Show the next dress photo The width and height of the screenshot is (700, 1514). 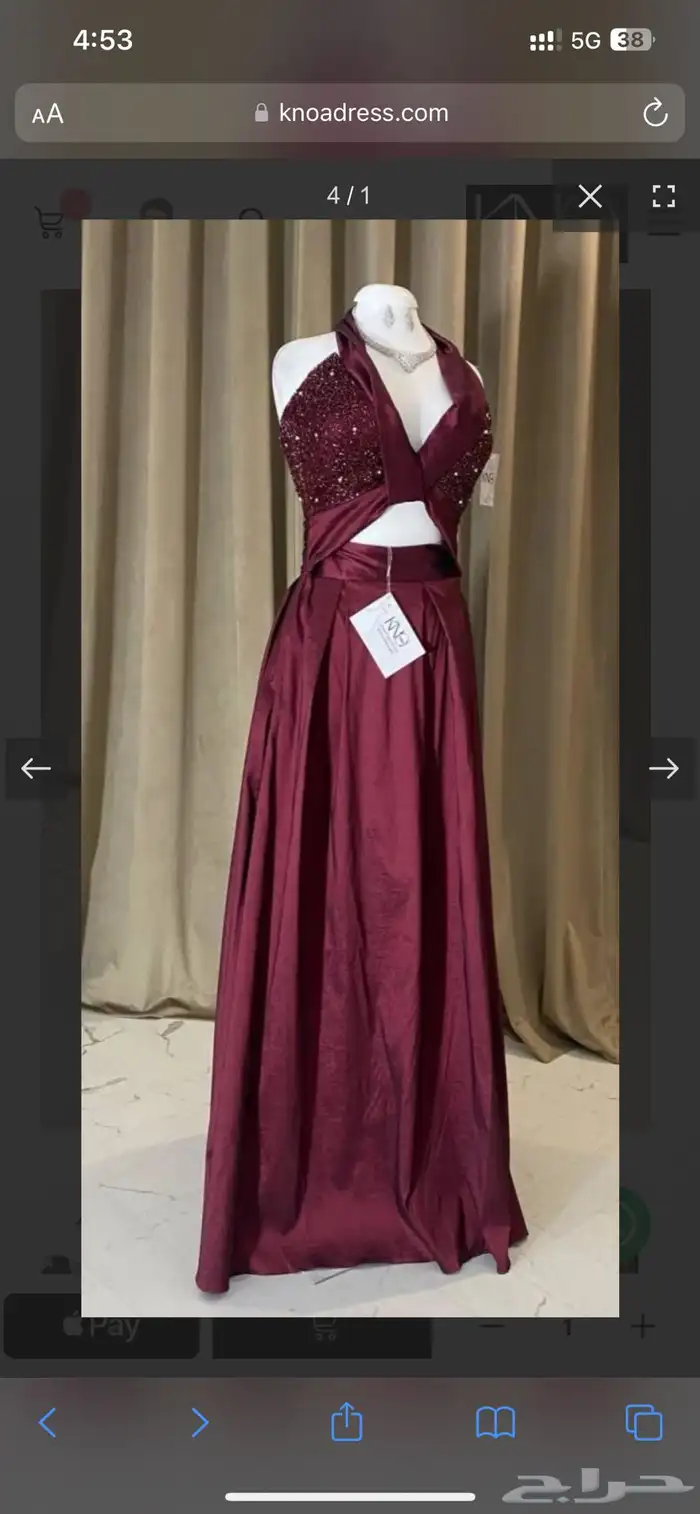664,768
